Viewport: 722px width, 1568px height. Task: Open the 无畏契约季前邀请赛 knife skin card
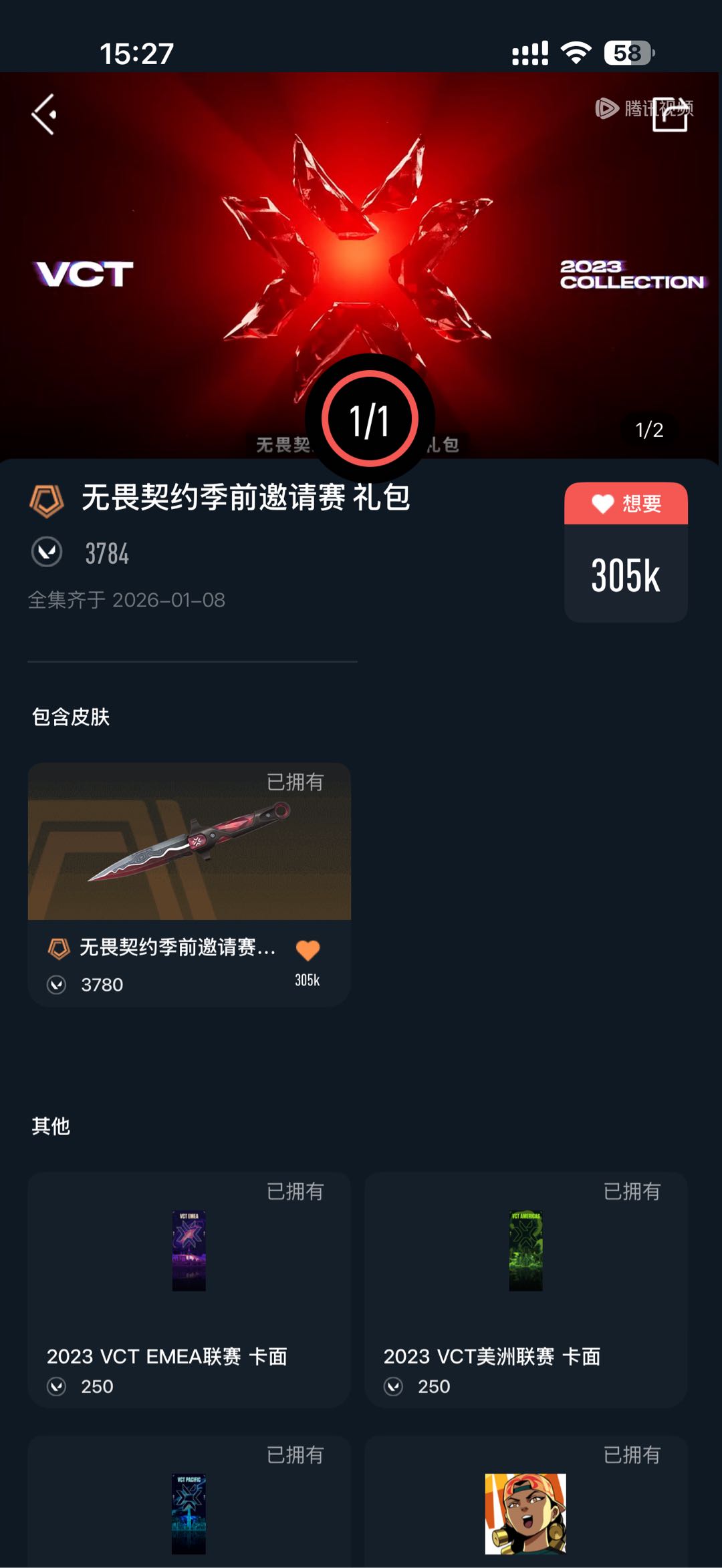[x=189, y=884]
